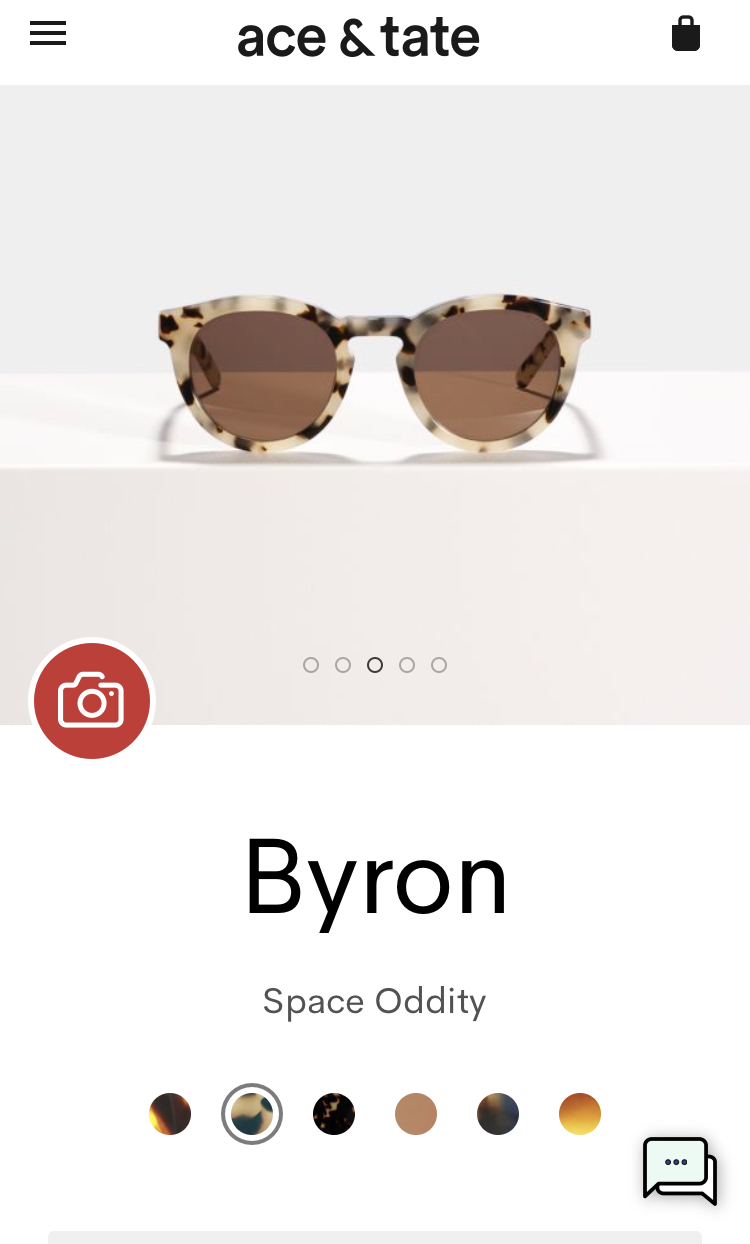The width and height of the screenshot is (750, 1244).
Task: Open the hamburger menu
Action: click(48, 34)
